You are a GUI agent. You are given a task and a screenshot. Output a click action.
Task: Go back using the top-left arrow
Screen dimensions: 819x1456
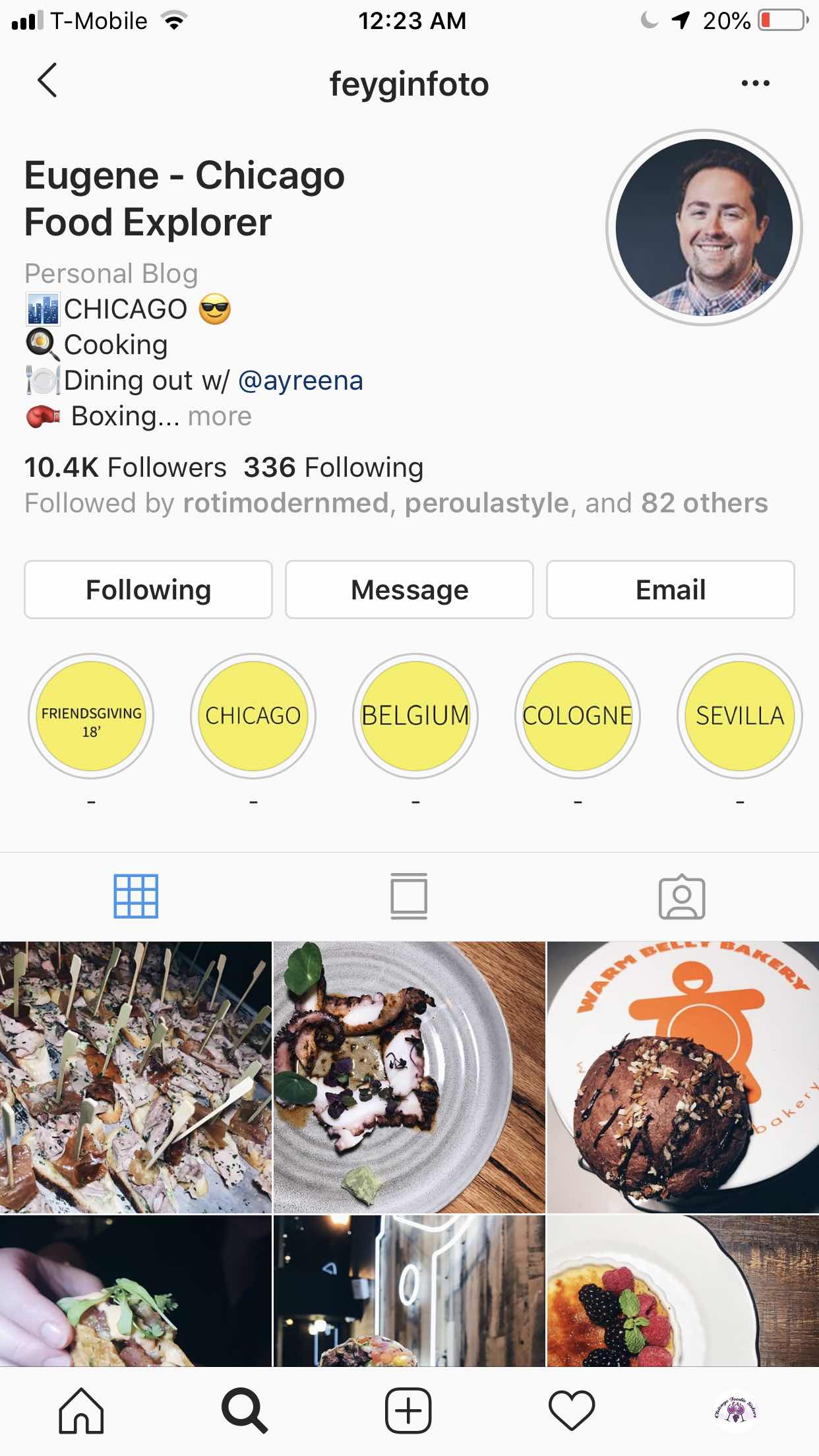click(x=47, y=81)
